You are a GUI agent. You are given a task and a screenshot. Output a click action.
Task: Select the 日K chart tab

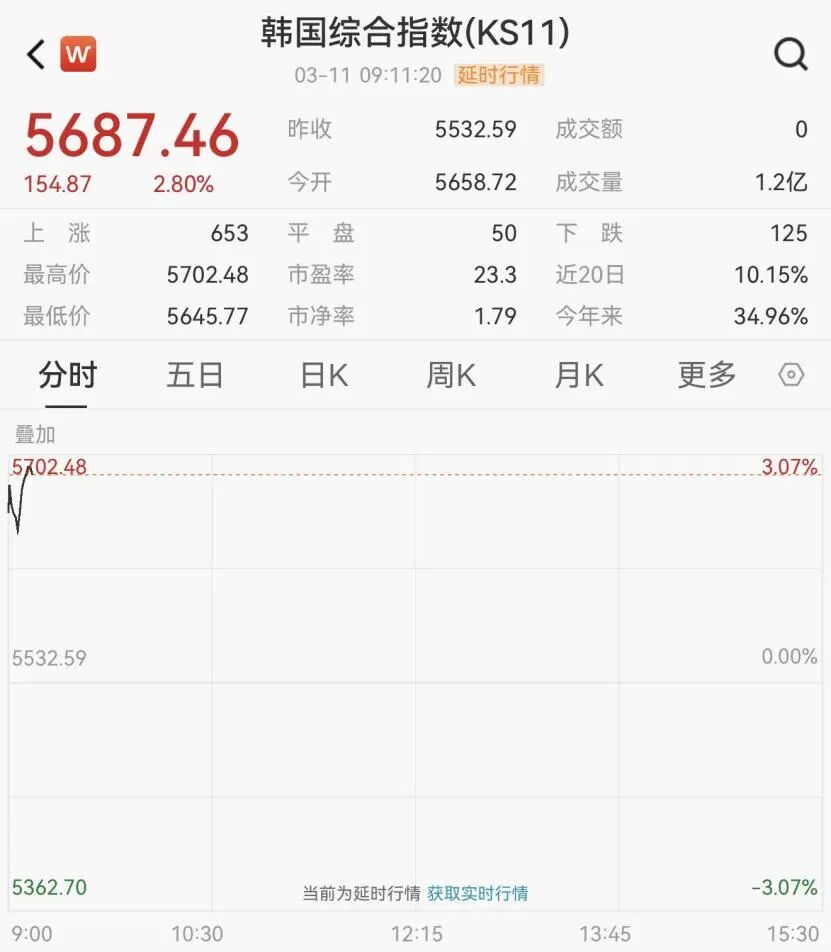[323, 376]
